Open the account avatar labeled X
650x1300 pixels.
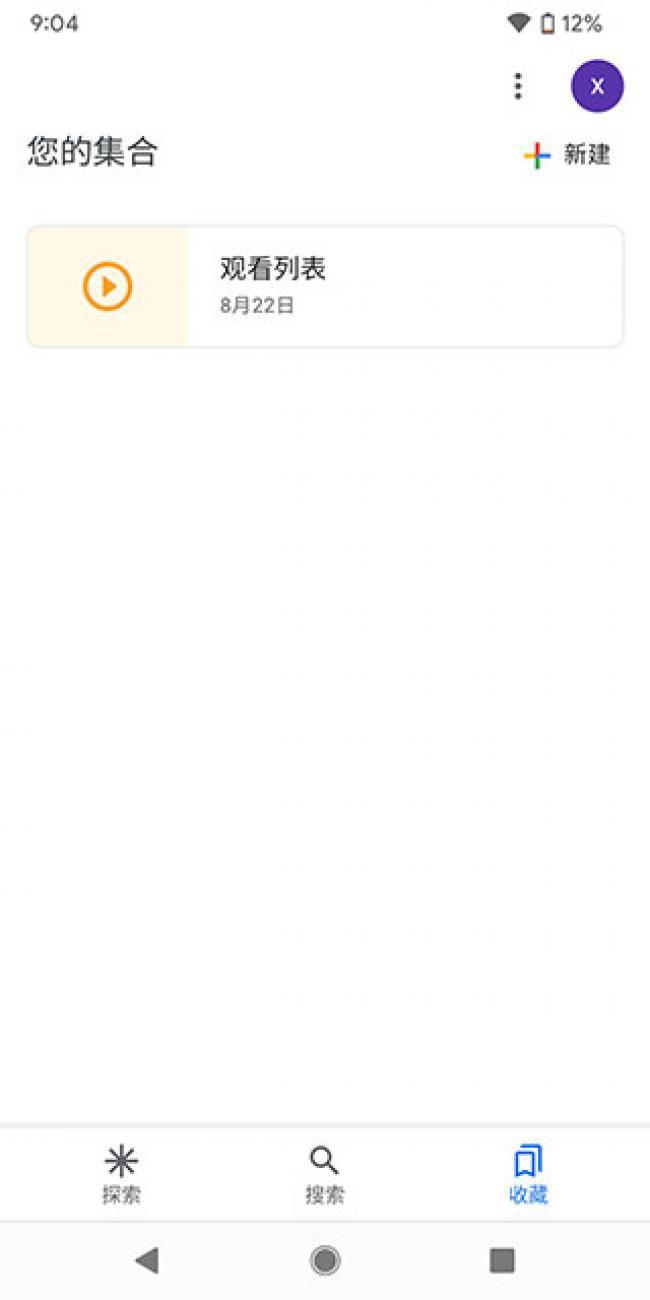pos(597,86)
